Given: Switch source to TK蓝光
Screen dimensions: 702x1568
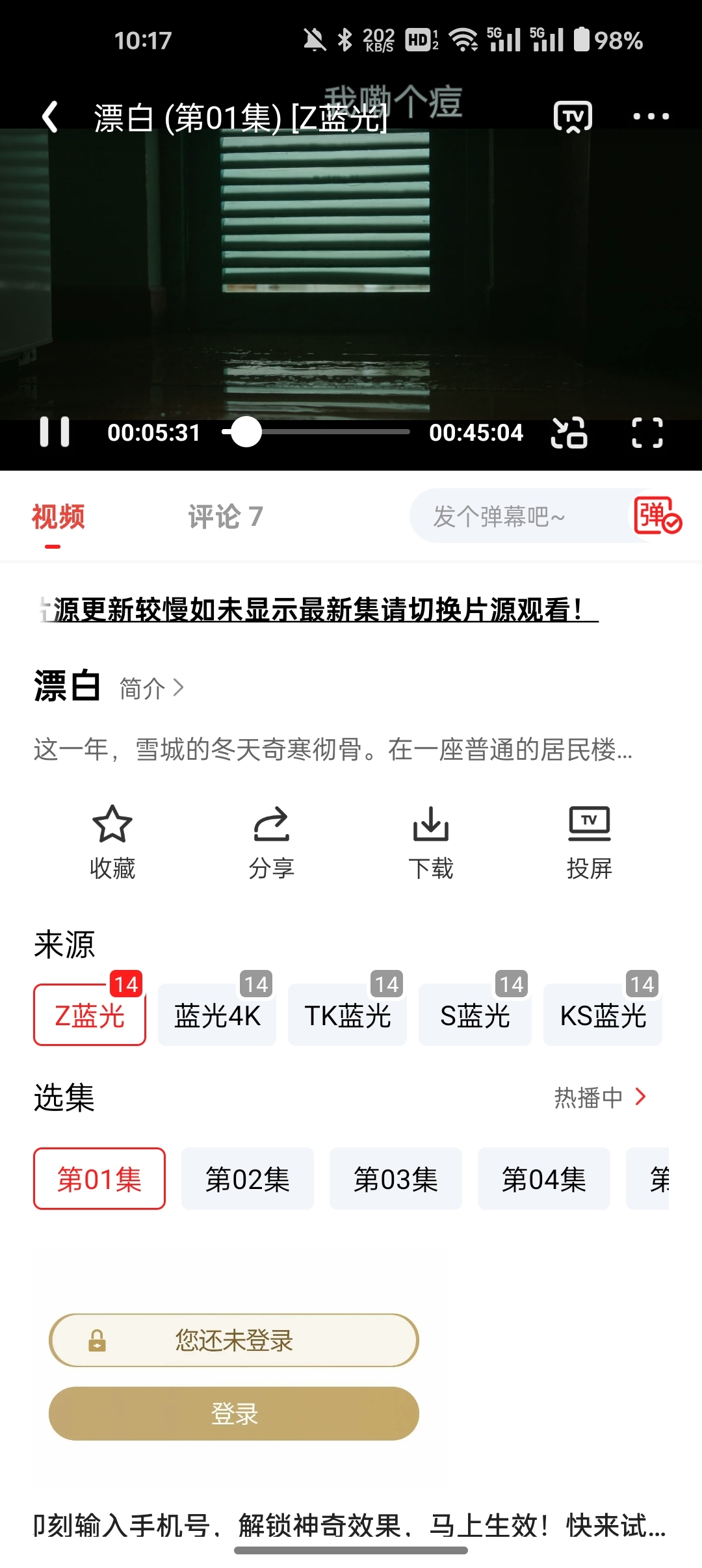Looking at the screenshot, I should [x=347, y=1015].
